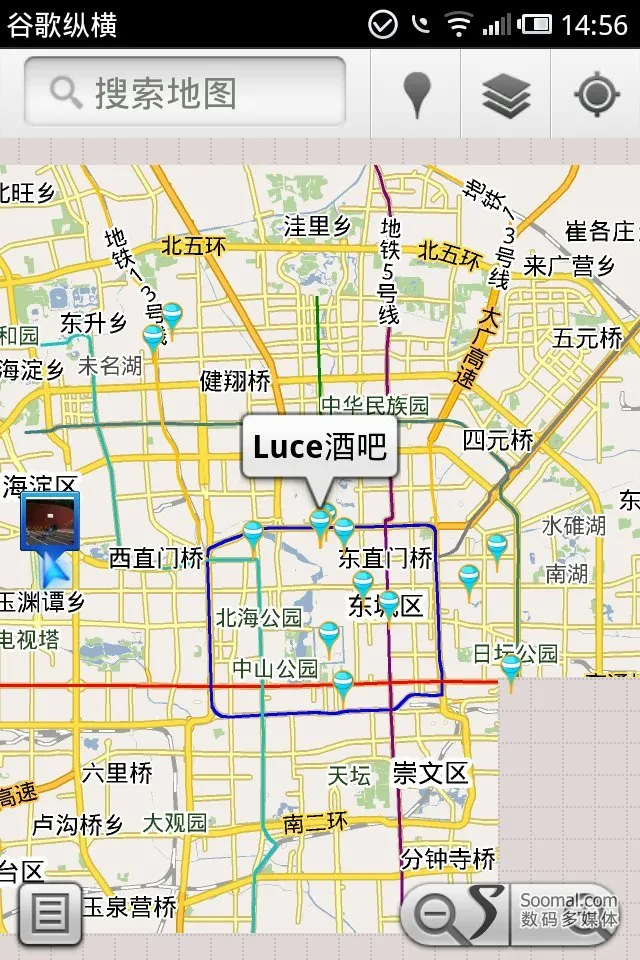
Task: Select the map pin near 东升乡
Action: (153, 337)
